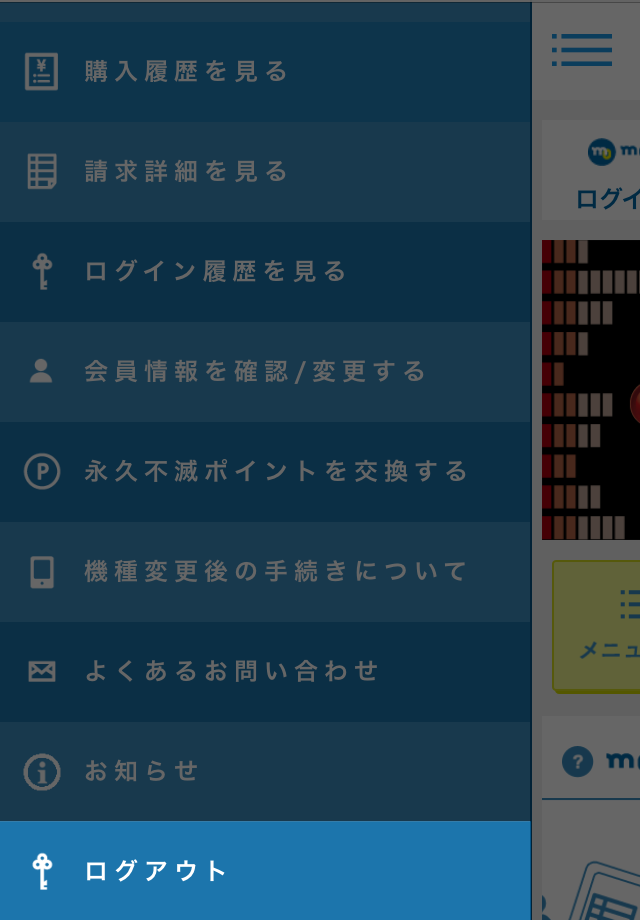Viewport: 640px width, 920px height.
Task: Tap ログアウト to log out
Action: pyautogui.click(x=157, y=871)
